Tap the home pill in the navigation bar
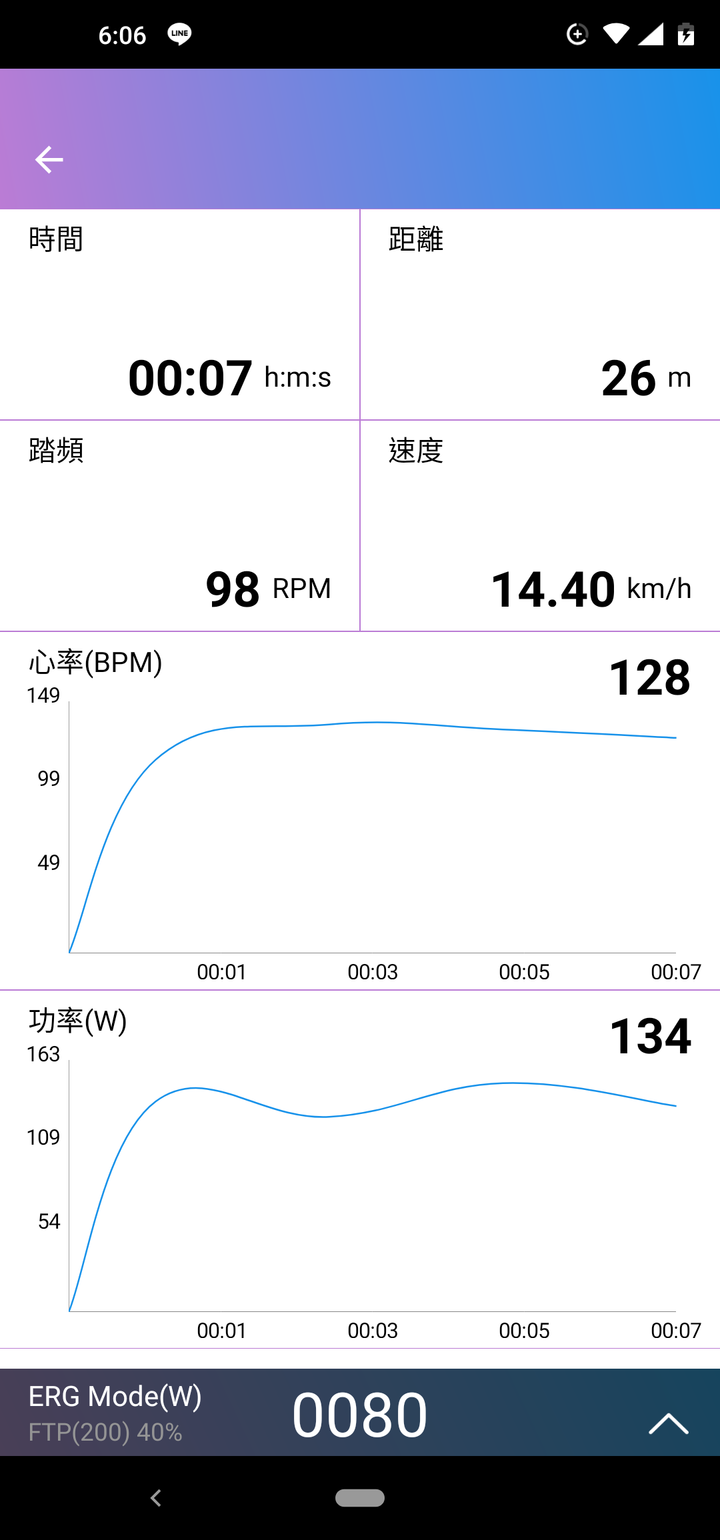Viewport: 720px width, 1540px height. click(x=360, y=1498)
